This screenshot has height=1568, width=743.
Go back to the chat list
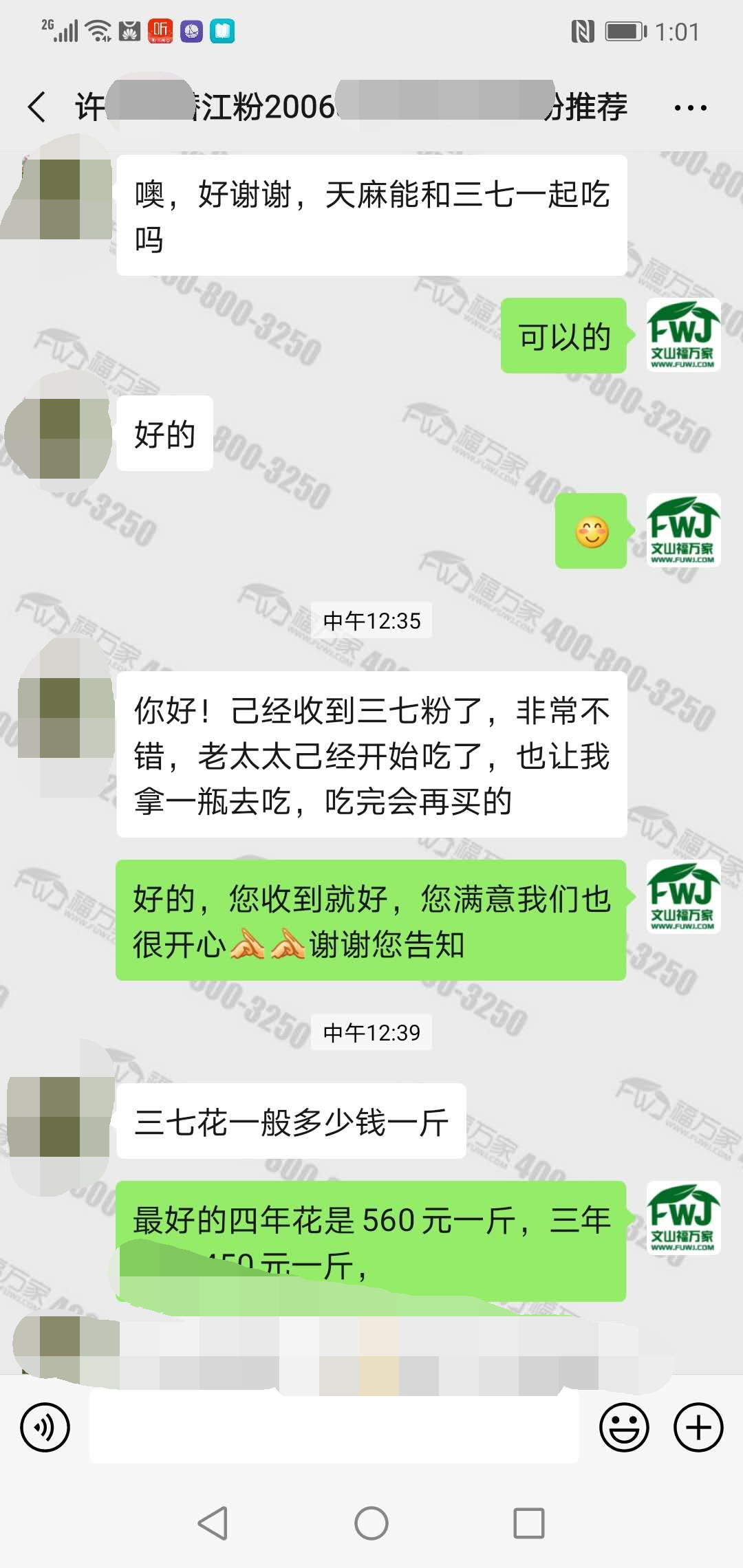[38, 107]
